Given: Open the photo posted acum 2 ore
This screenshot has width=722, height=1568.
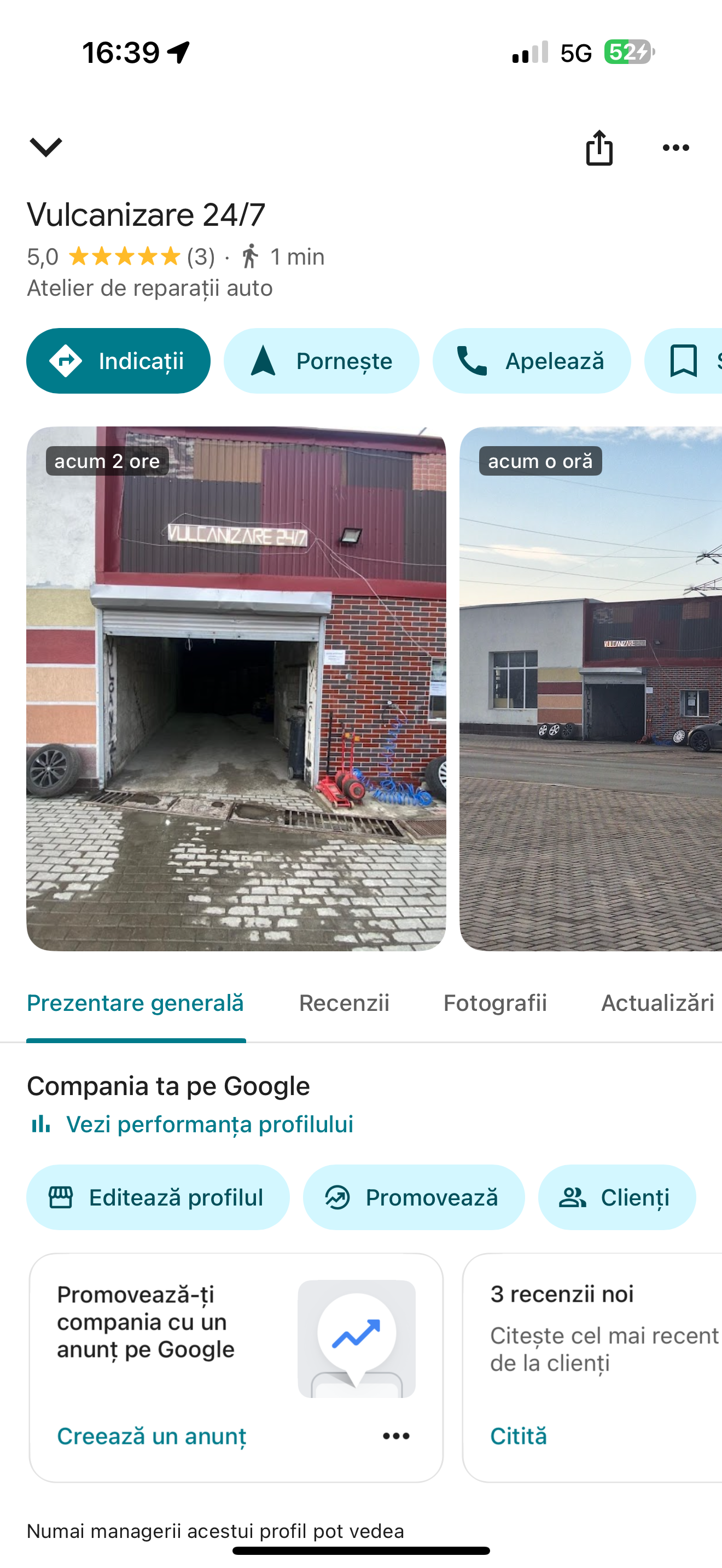Looking at the screenshot, I should pyautogui.click(x=236, y=688).
